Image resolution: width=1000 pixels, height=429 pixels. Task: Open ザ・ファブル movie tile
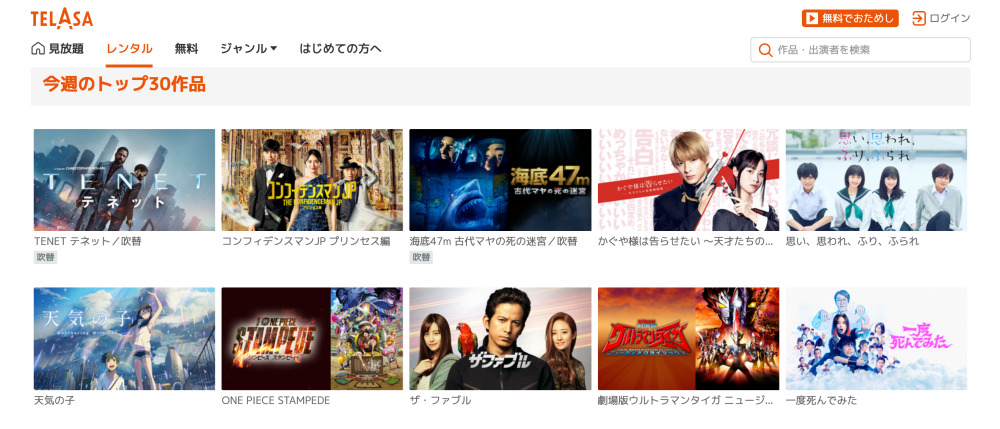(x=500, y=339)
